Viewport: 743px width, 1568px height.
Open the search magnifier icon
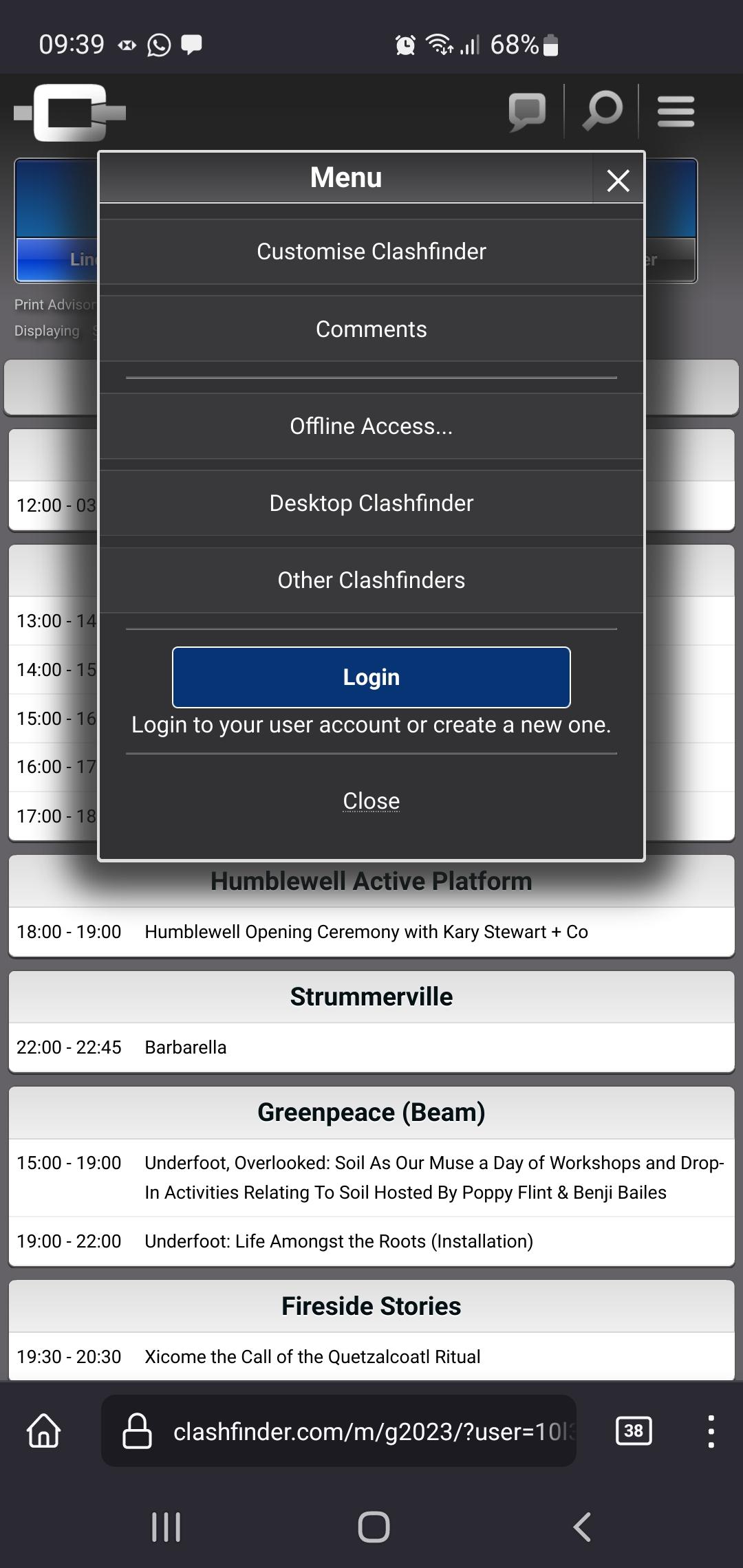click(x=603, y=111)
